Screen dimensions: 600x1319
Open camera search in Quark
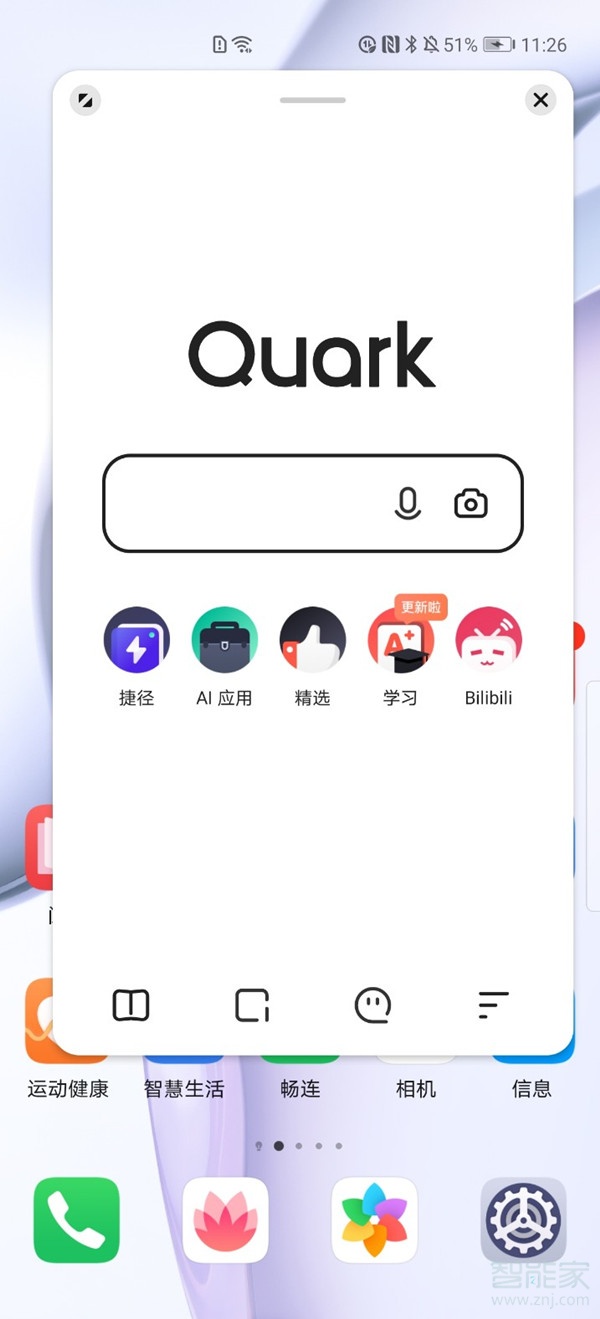(471, 503)
